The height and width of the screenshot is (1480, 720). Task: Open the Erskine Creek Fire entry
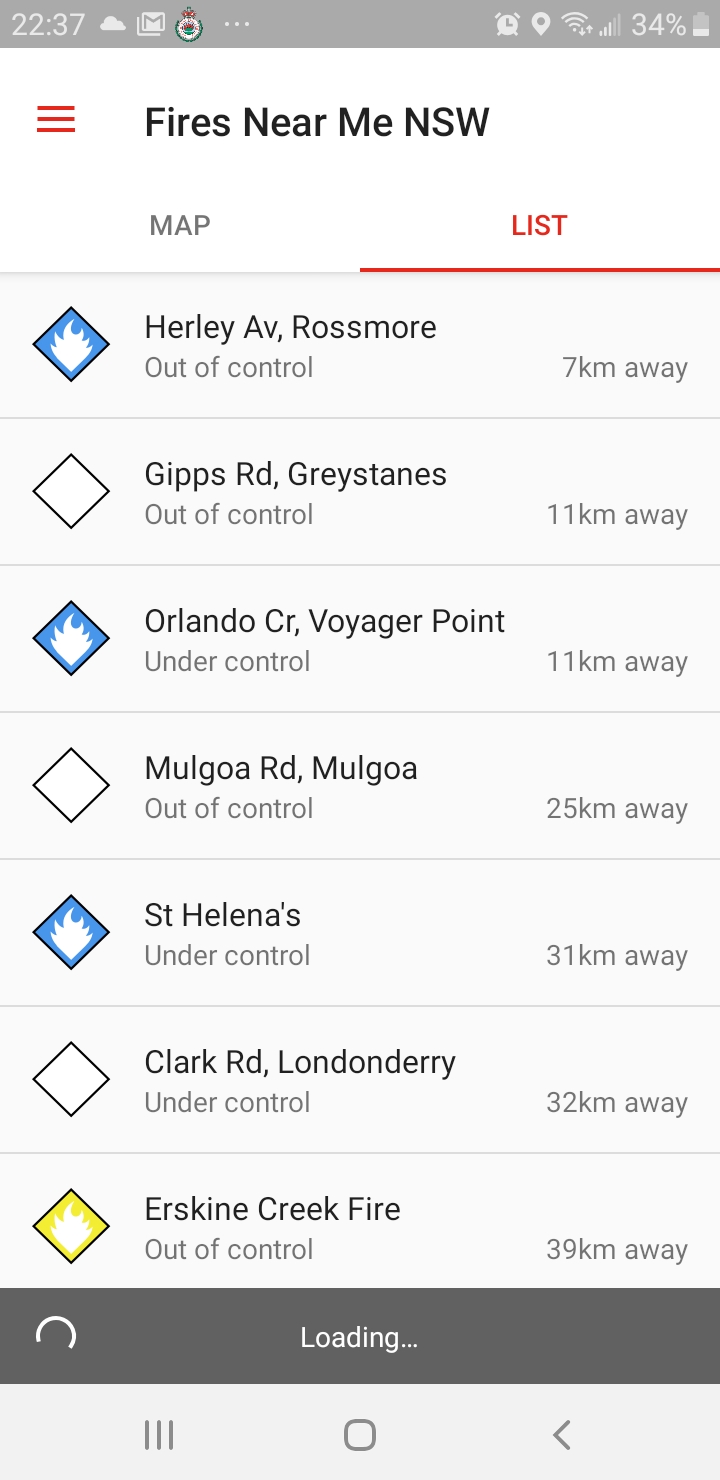(360, 1226)
